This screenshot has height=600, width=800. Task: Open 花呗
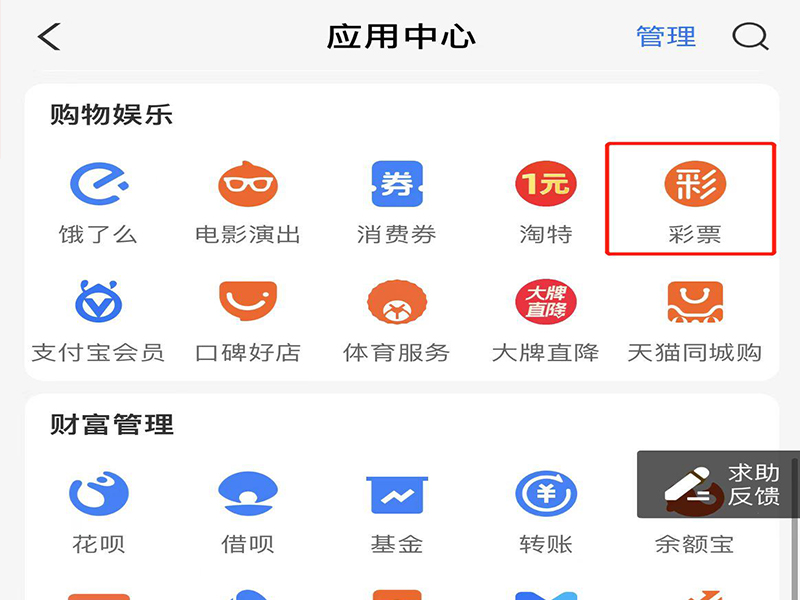[98, 512]
